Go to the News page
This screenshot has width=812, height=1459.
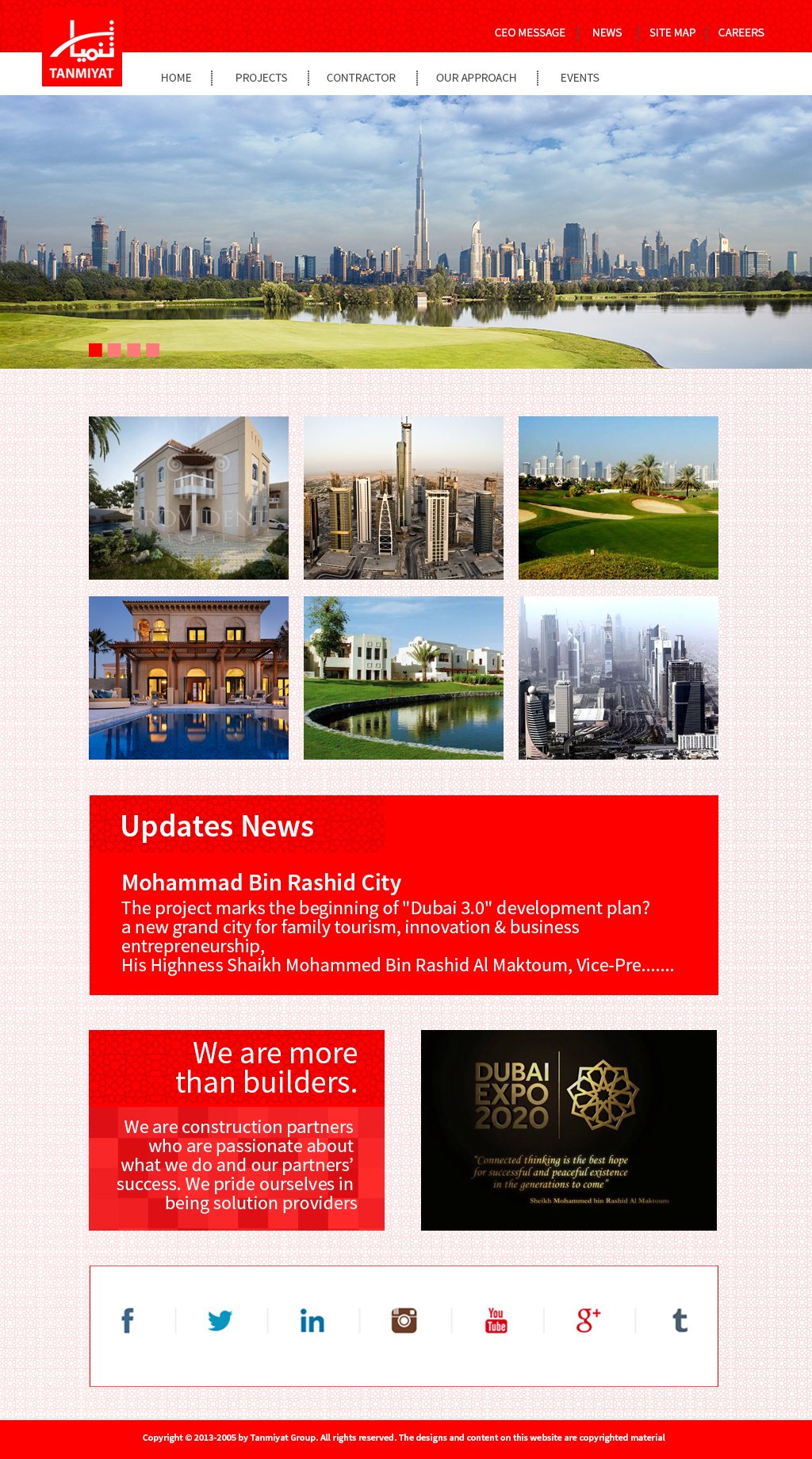pyautogui.click(x=607, y=33)
